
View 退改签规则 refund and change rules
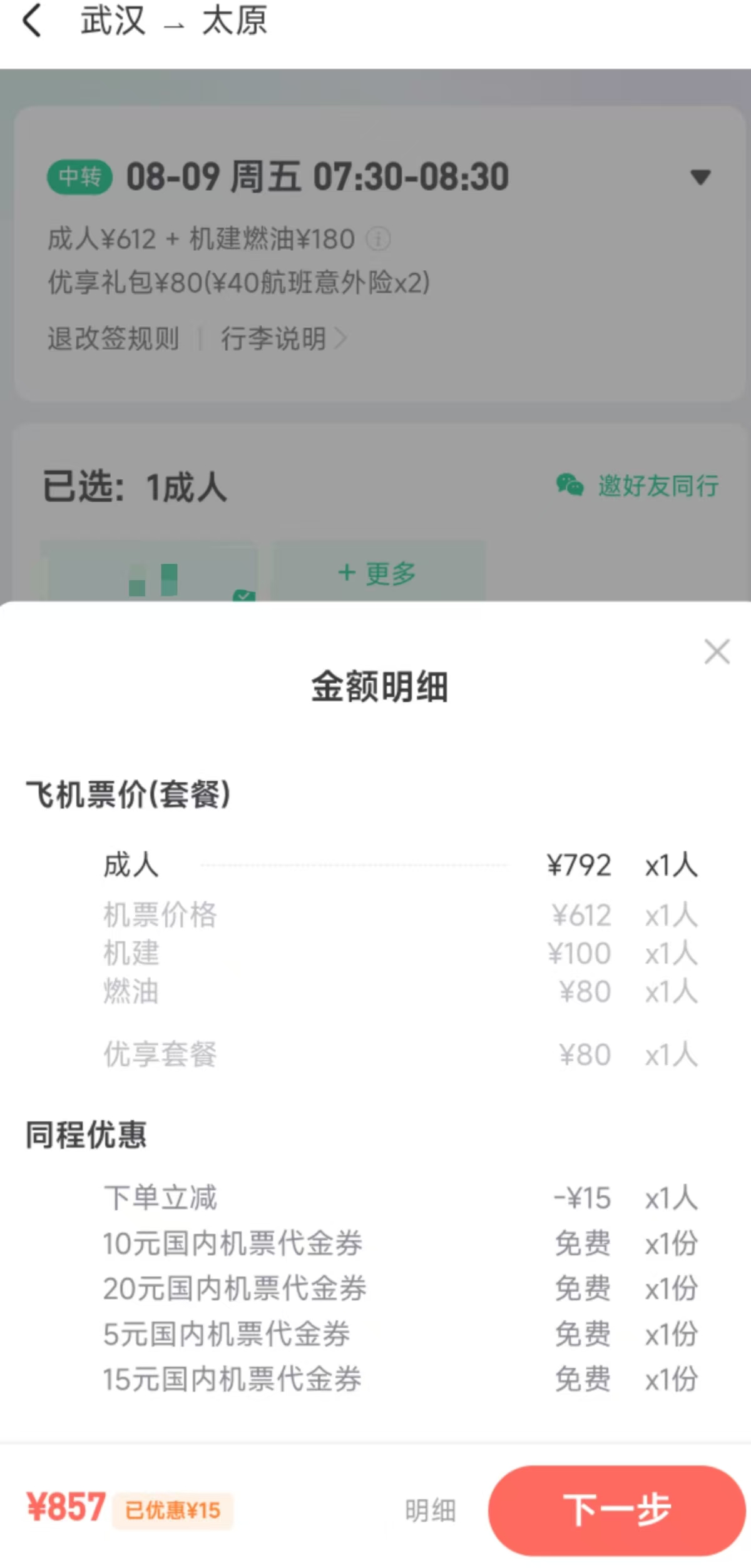pyautogui.click(x=113, y=339)
